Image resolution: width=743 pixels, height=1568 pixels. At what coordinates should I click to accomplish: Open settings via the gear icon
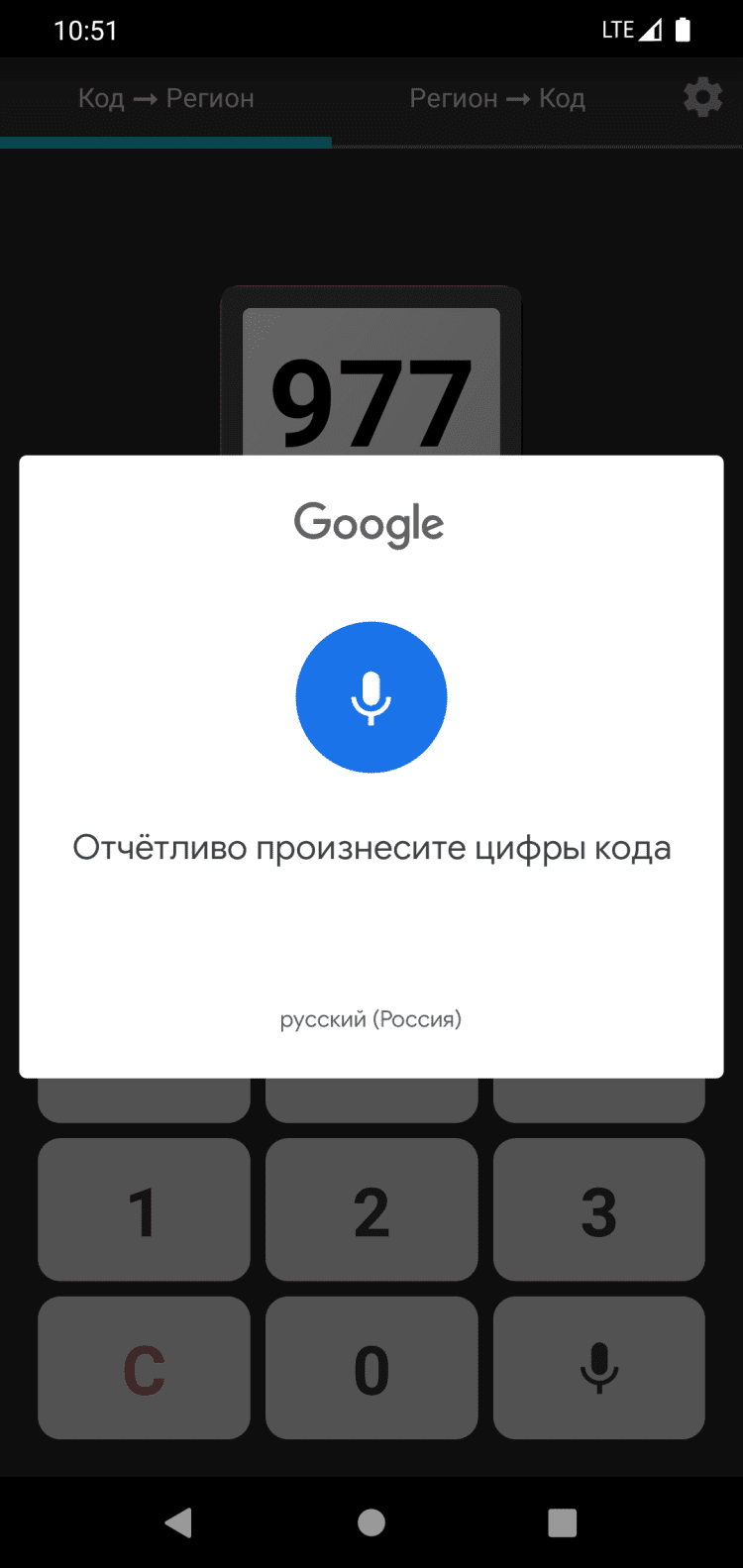[702, 98]
